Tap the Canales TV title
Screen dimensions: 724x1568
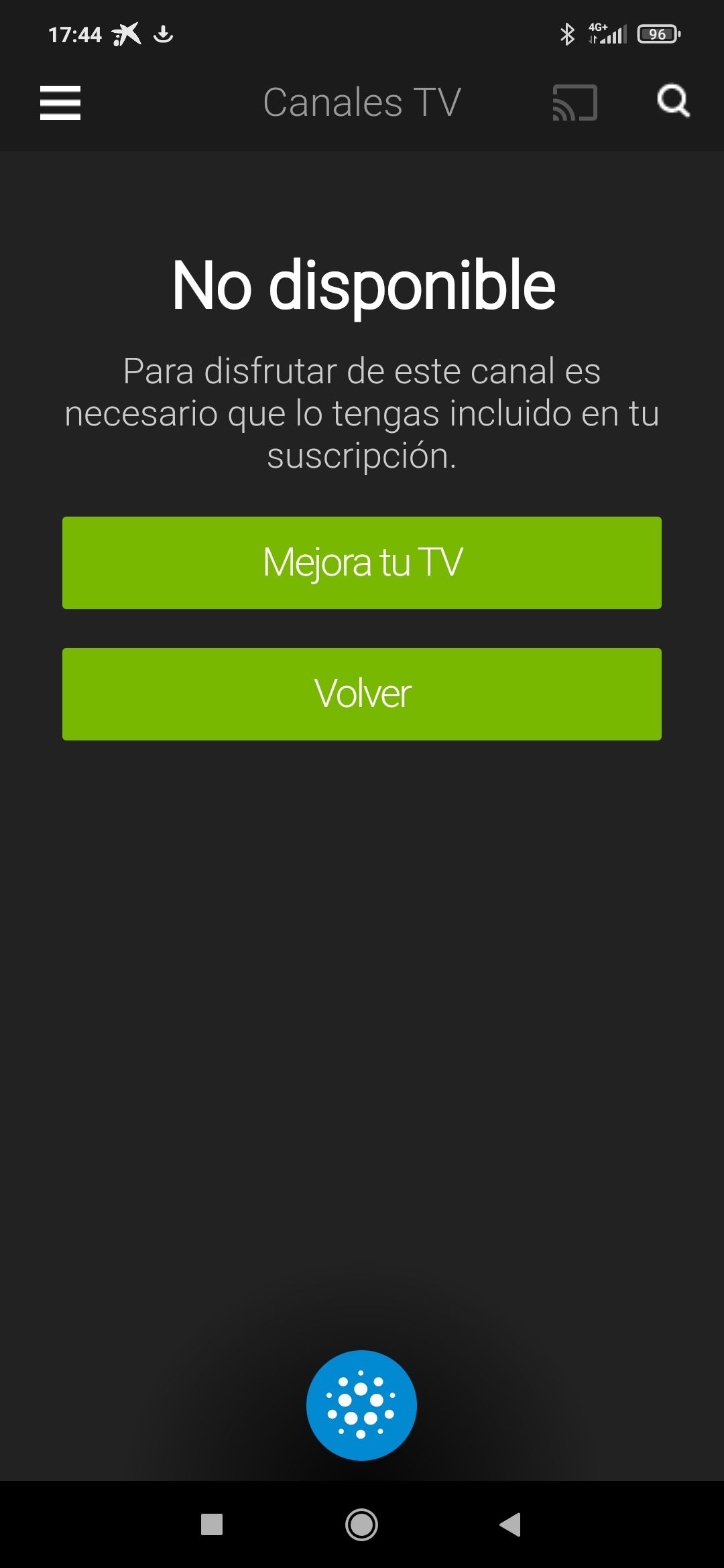[x=362, y=102]
